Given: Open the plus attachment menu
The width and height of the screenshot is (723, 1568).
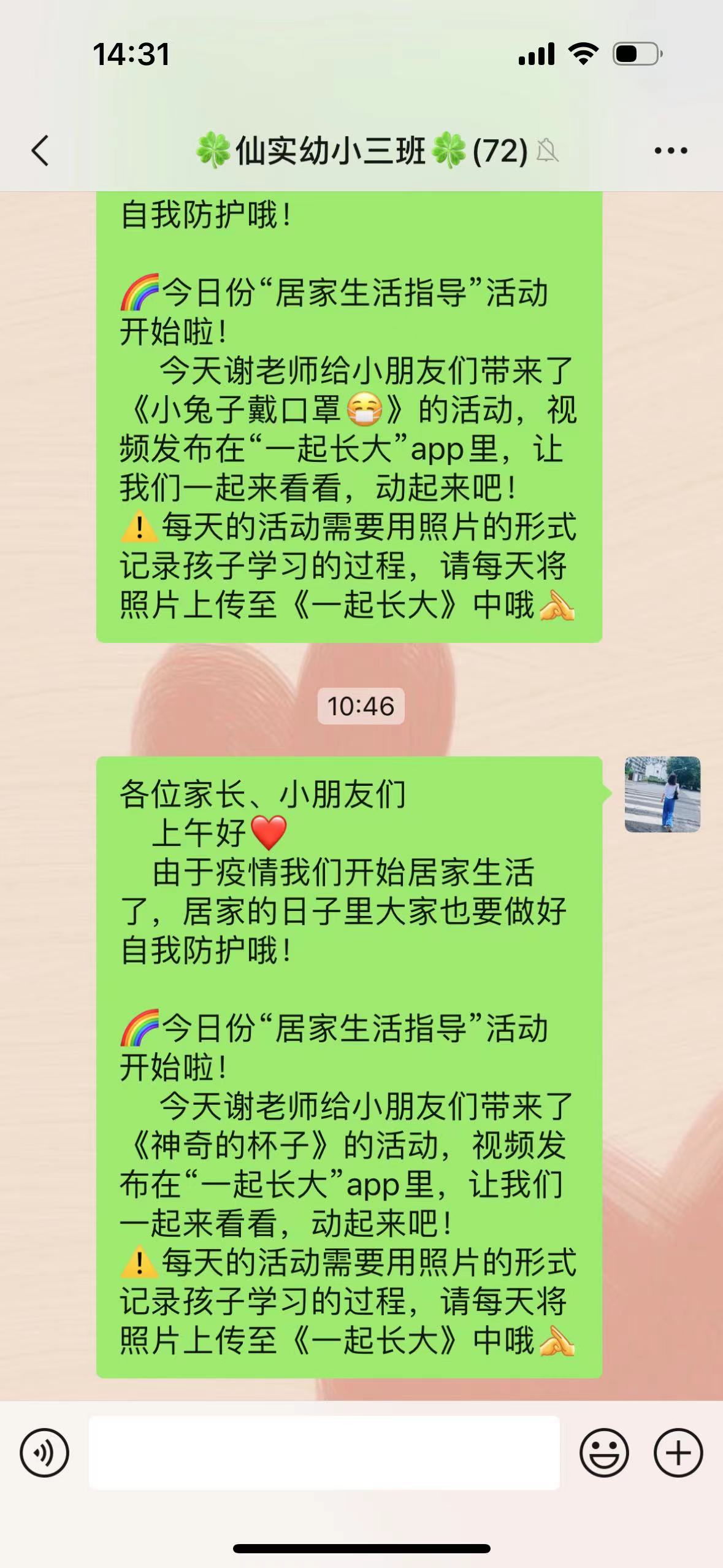Looking at the screenshot, I should coord(678,1453).
